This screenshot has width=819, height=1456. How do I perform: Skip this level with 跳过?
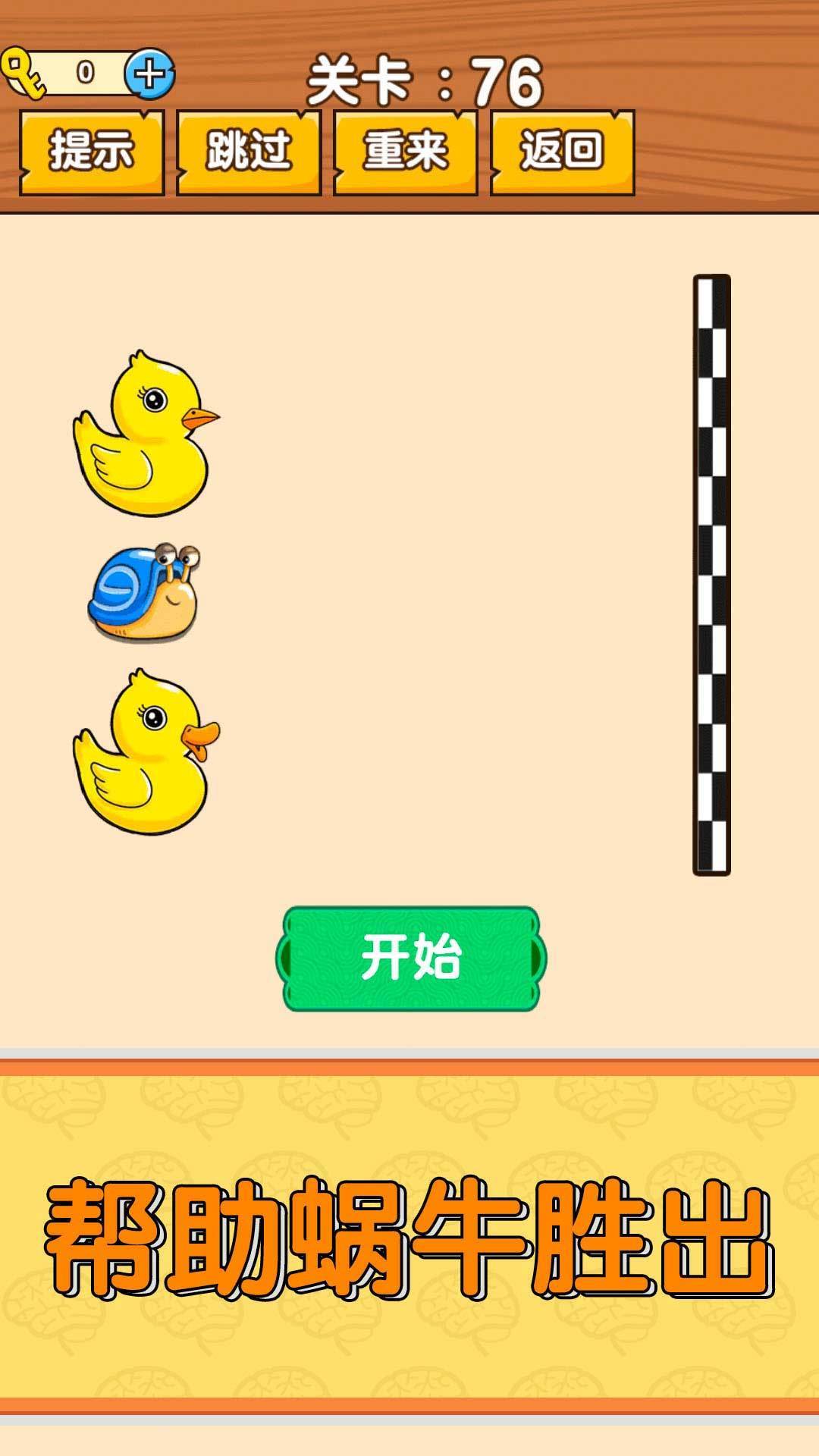(x=249, y=152)
